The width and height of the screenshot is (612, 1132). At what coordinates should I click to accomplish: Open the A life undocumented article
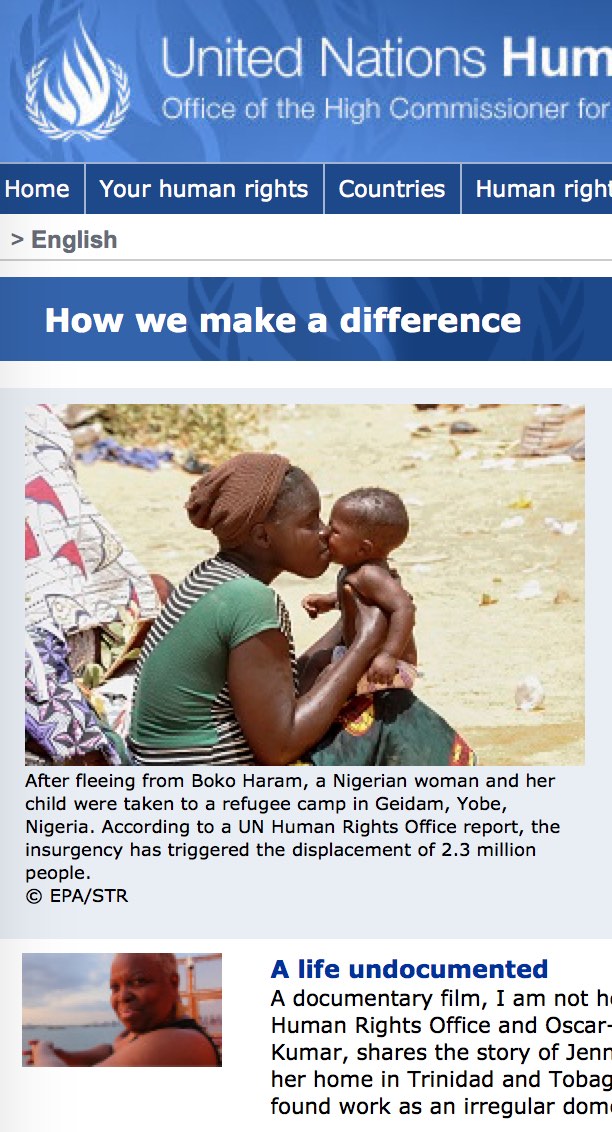tap(409, 969)
